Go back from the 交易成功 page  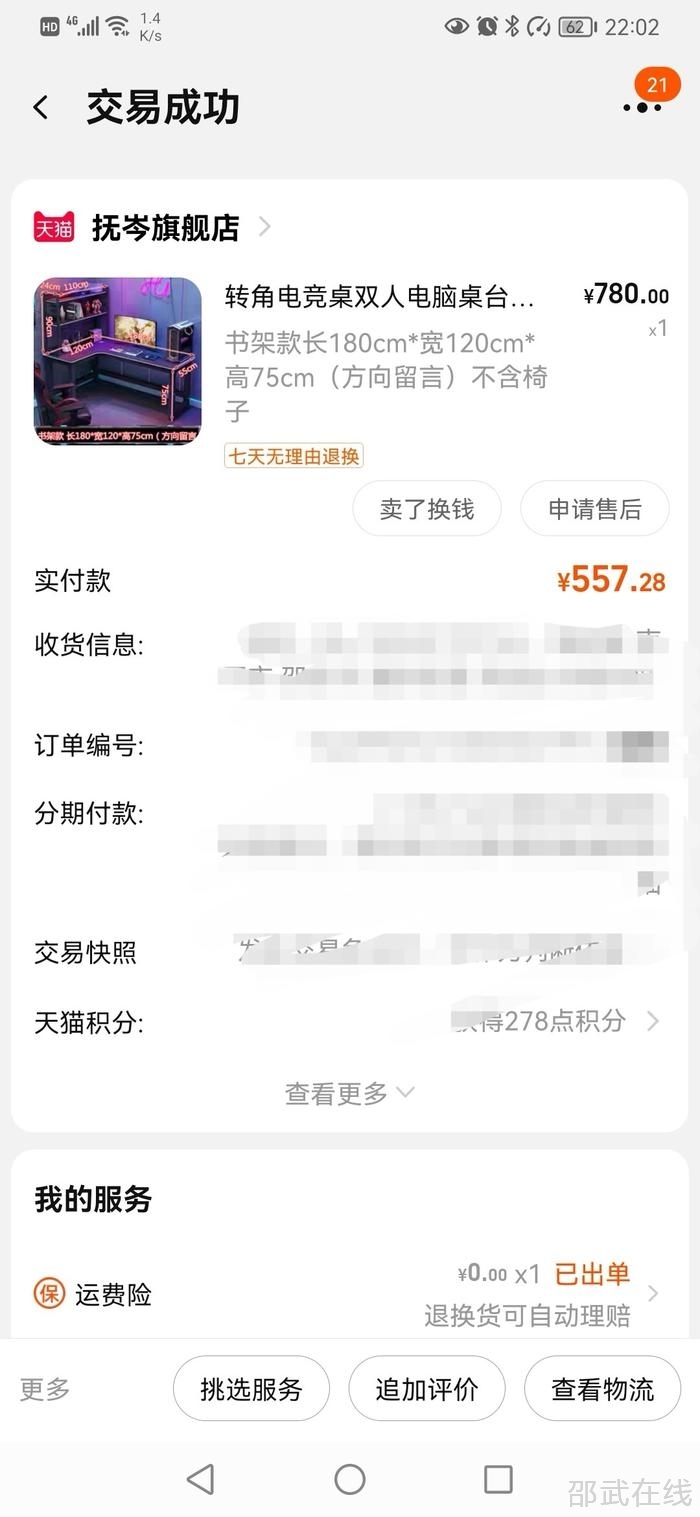tap(41, 107)
